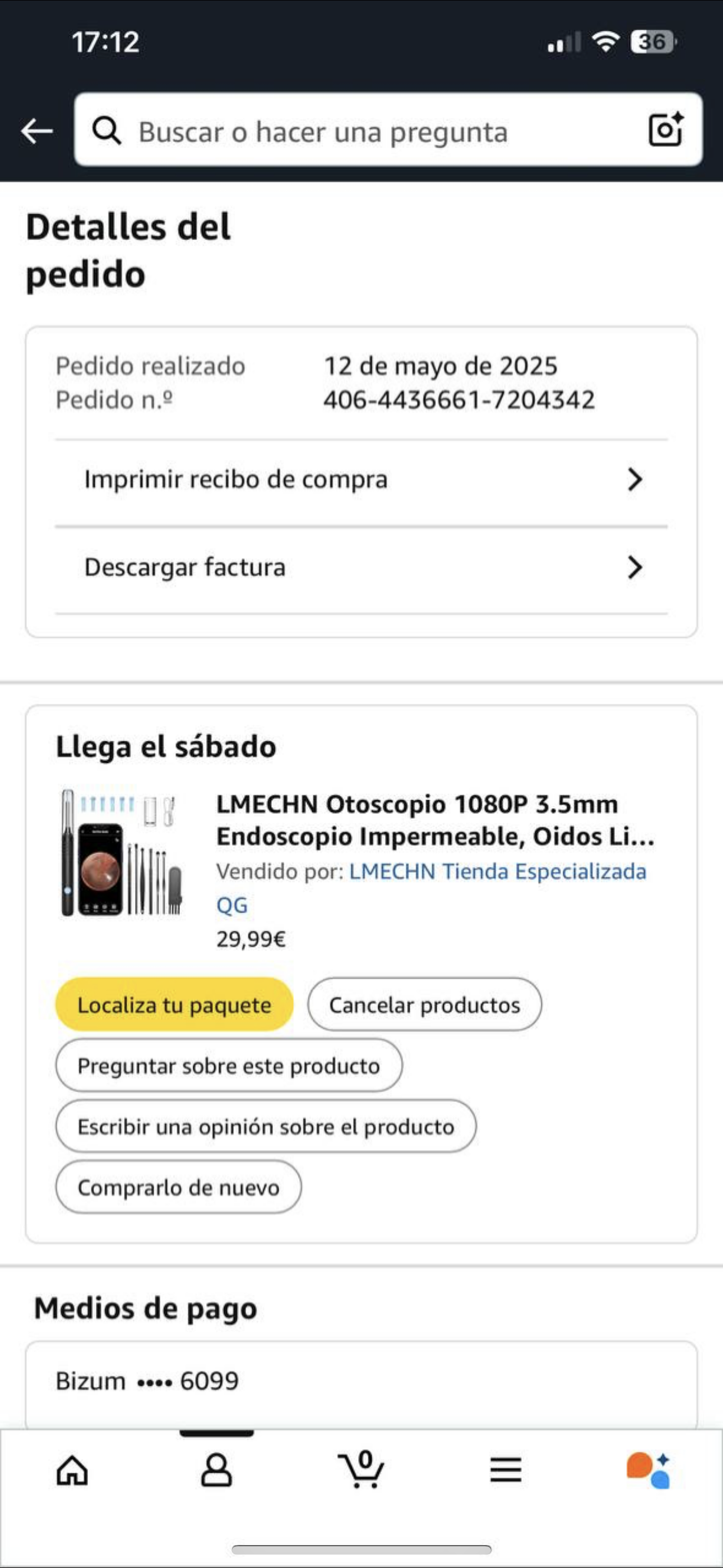Screen dimensions: 723x1568
Task: Tap 'Localiza tu paquete' button
Action: pyautogui.click(x=174, y=1005)
